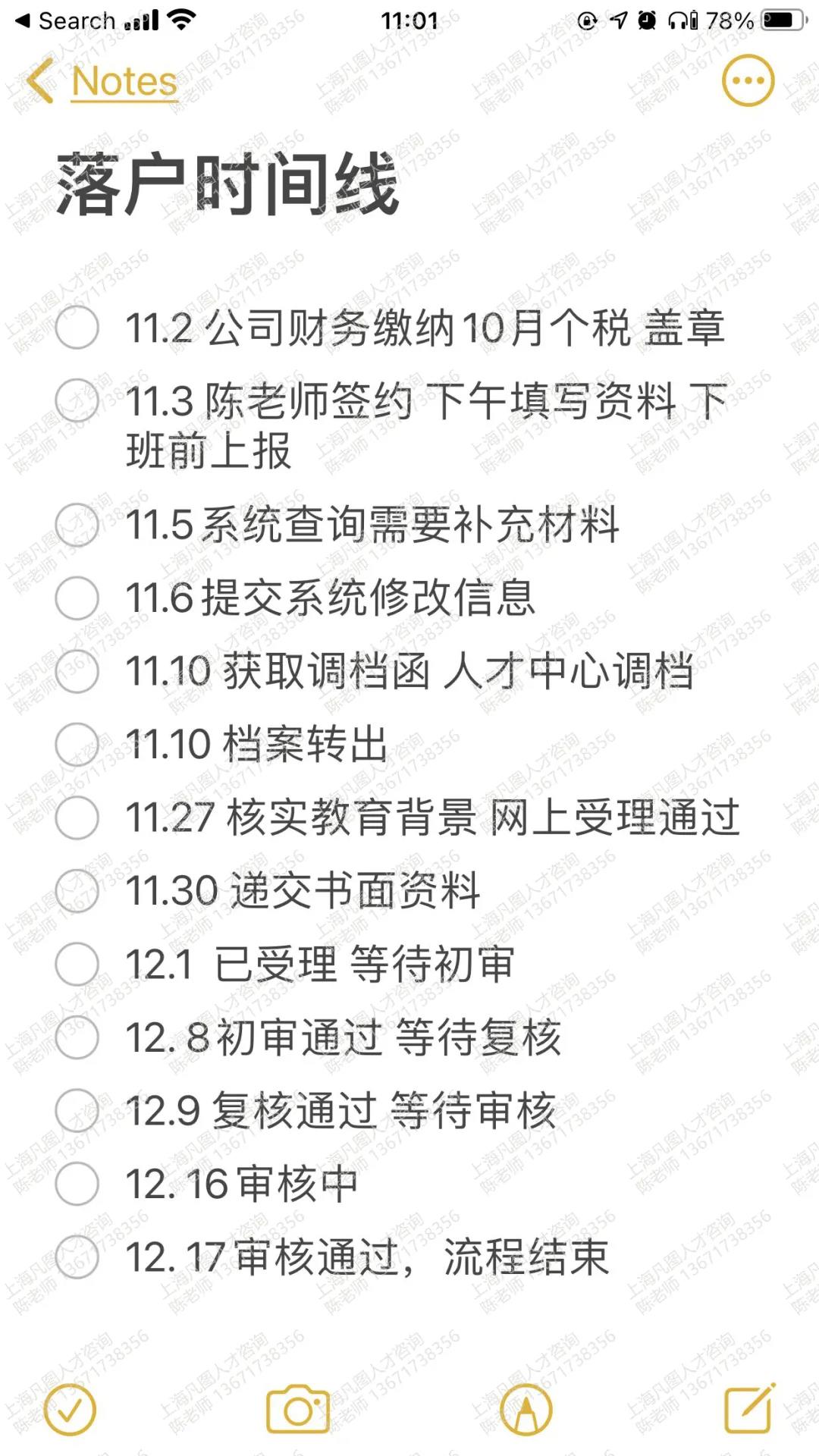The width and height of the screenshot is (819, 1456).
Task: Open the more options menu
Action: (x=748, y=81)
